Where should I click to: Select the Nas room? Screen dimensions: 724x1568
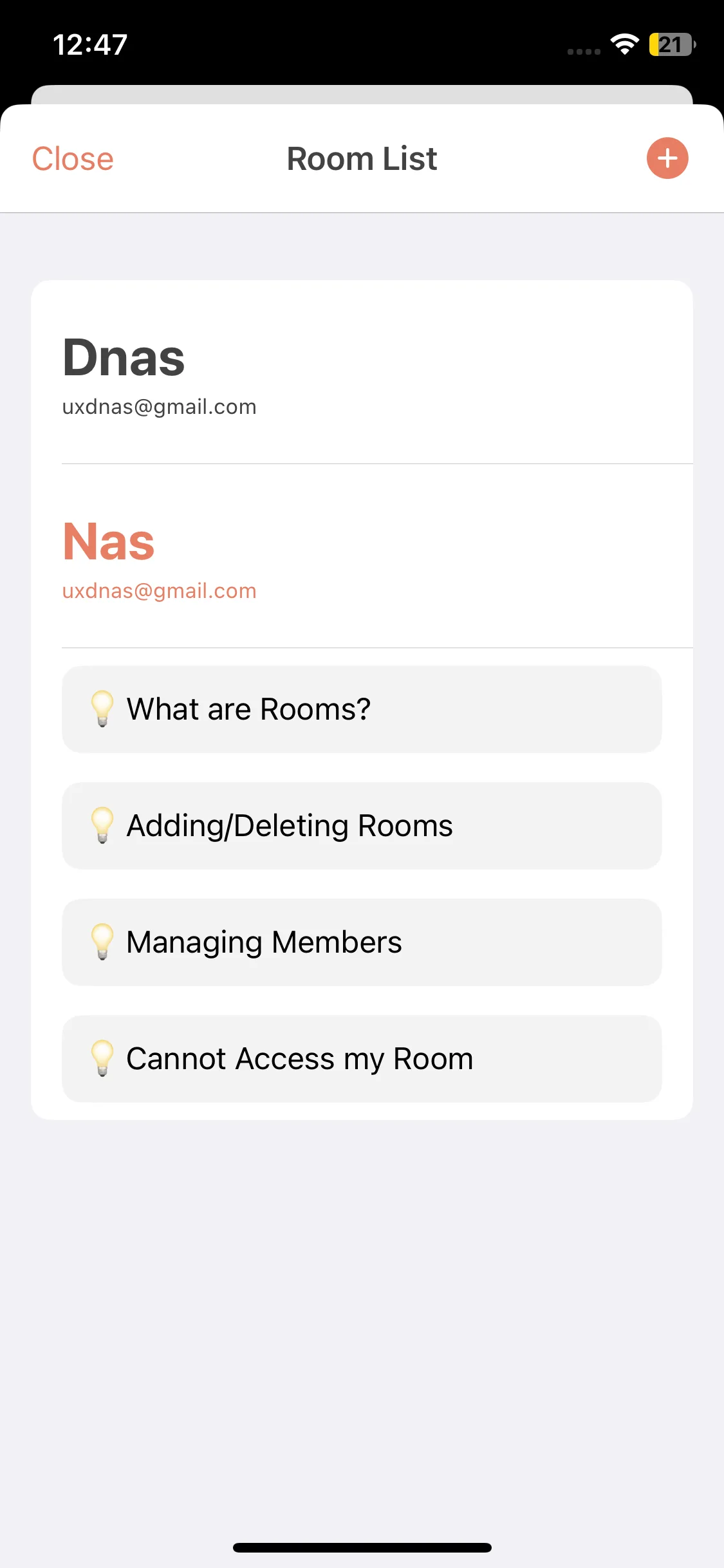pos(360,557)
